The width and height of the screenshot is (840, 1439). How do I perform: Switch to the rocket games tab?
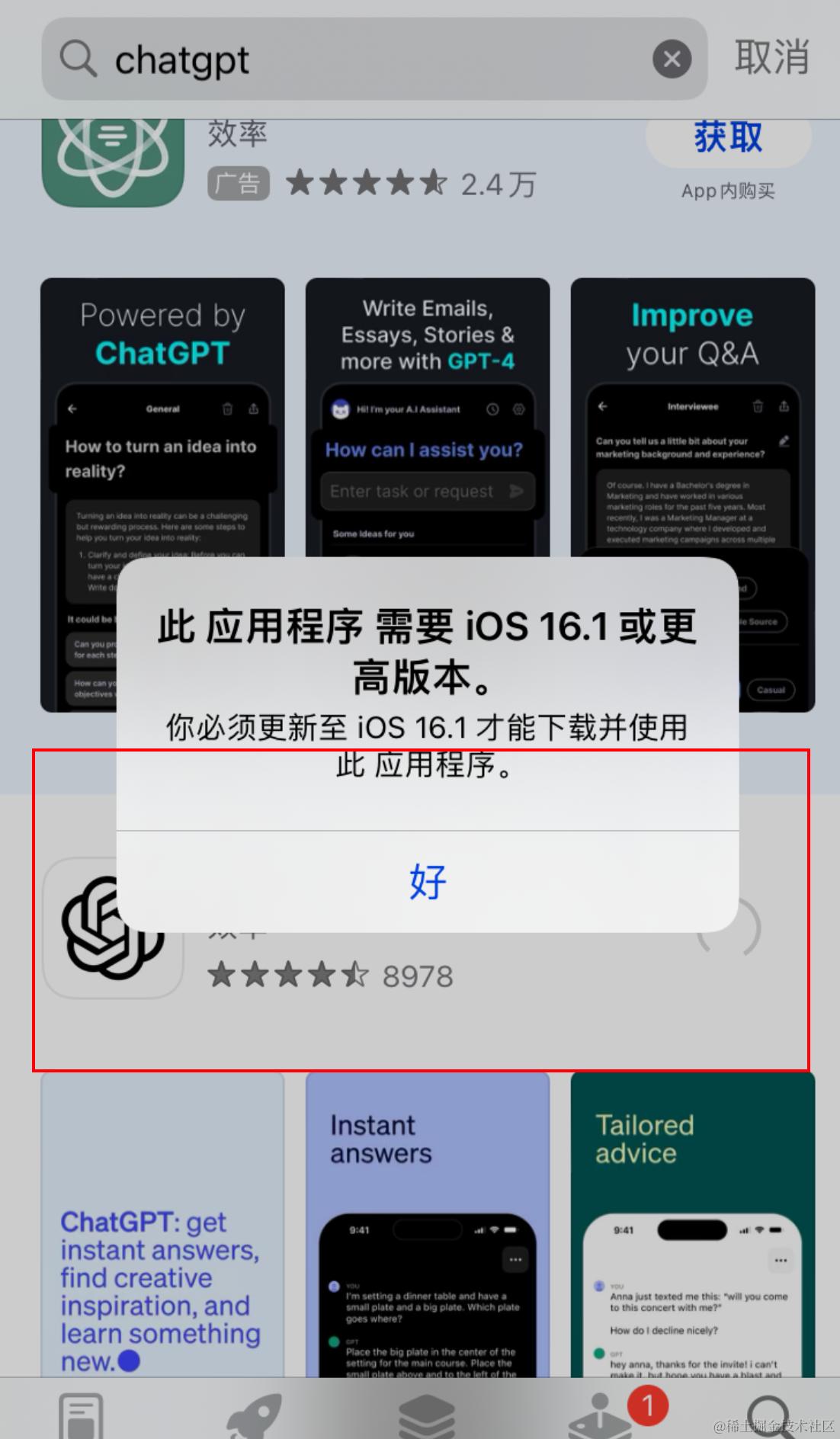(255, 1416)
